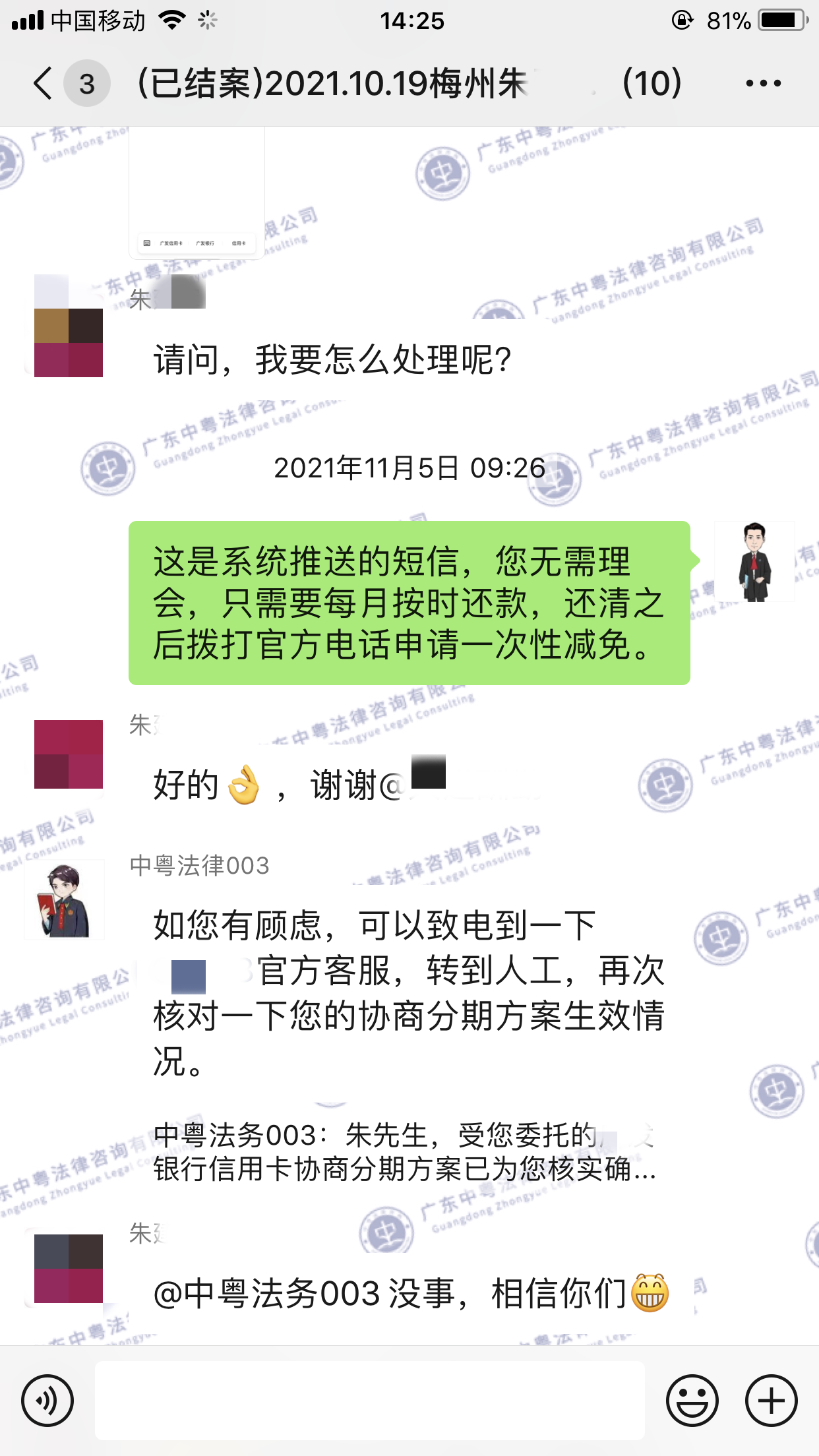The width and height of the screenshot is (819, 1456).
Task: Open the shared screenshot image
Action: pyautogui.click(x=197, y=193)
